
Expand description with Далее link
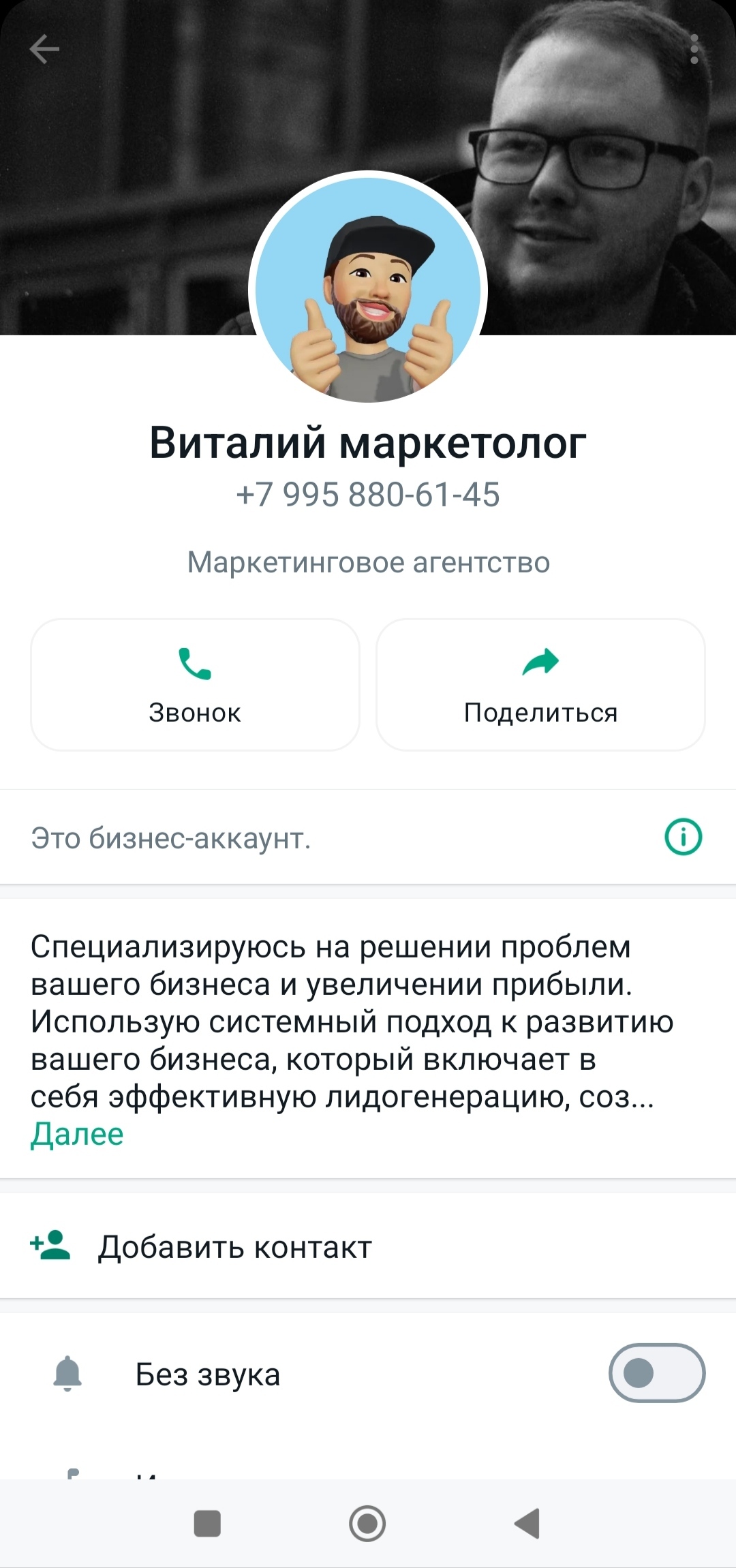click(77, 1135)
